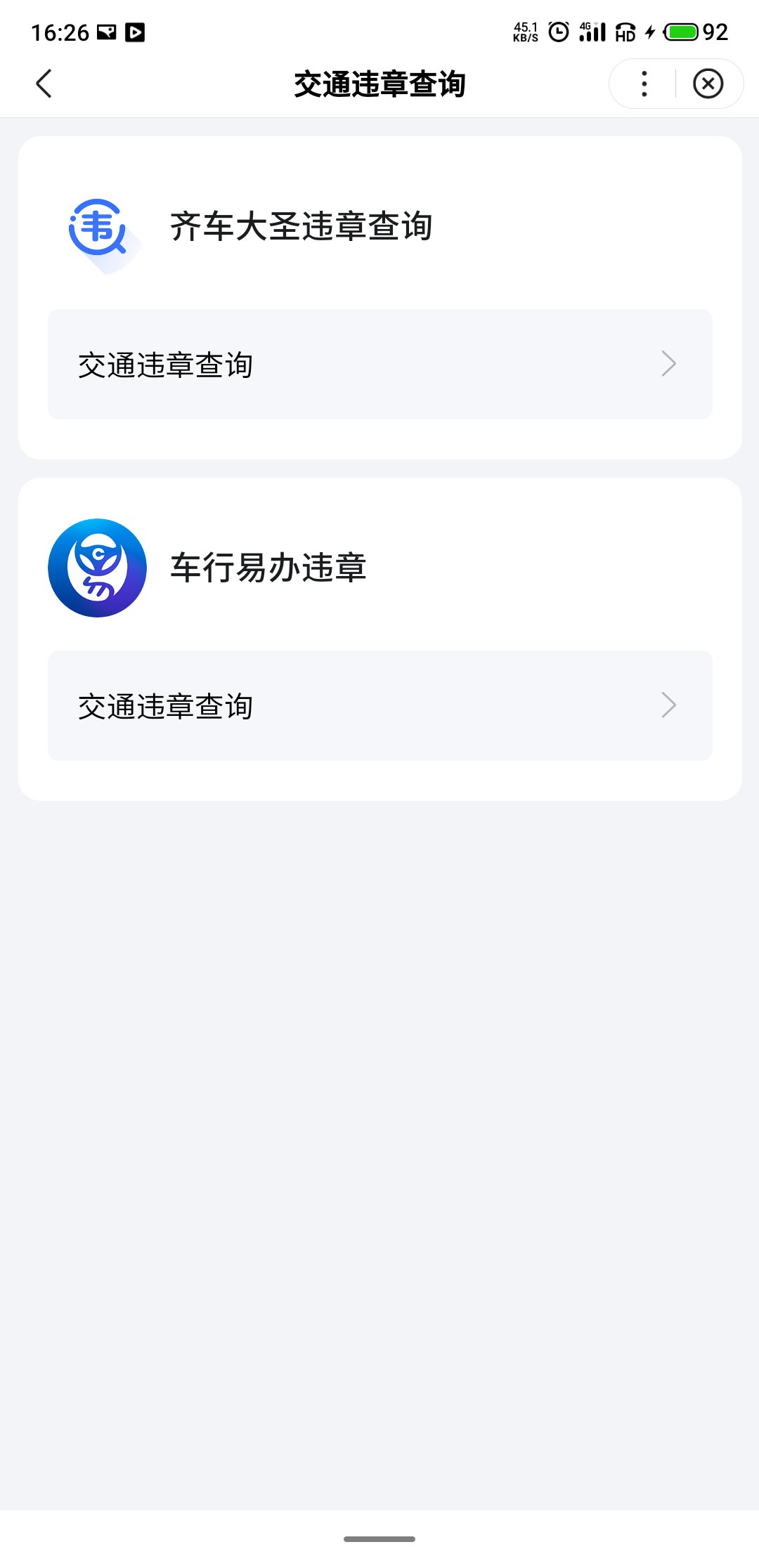Screen dimensions: 759x1568
Task: Close the mini program
Action: [x=708, y=84]
